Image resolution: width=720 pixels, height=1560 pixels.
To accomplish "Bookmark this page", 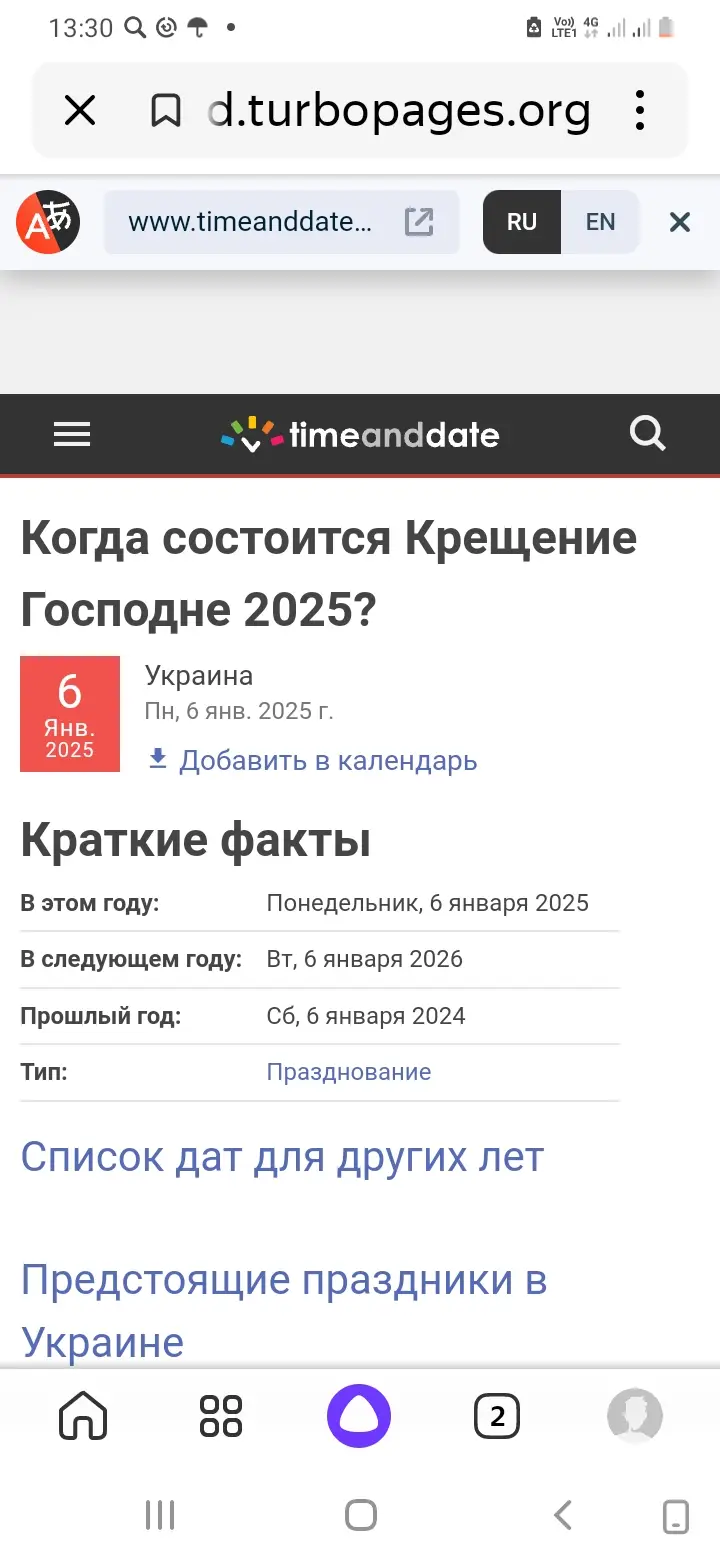I will point(165,110).
